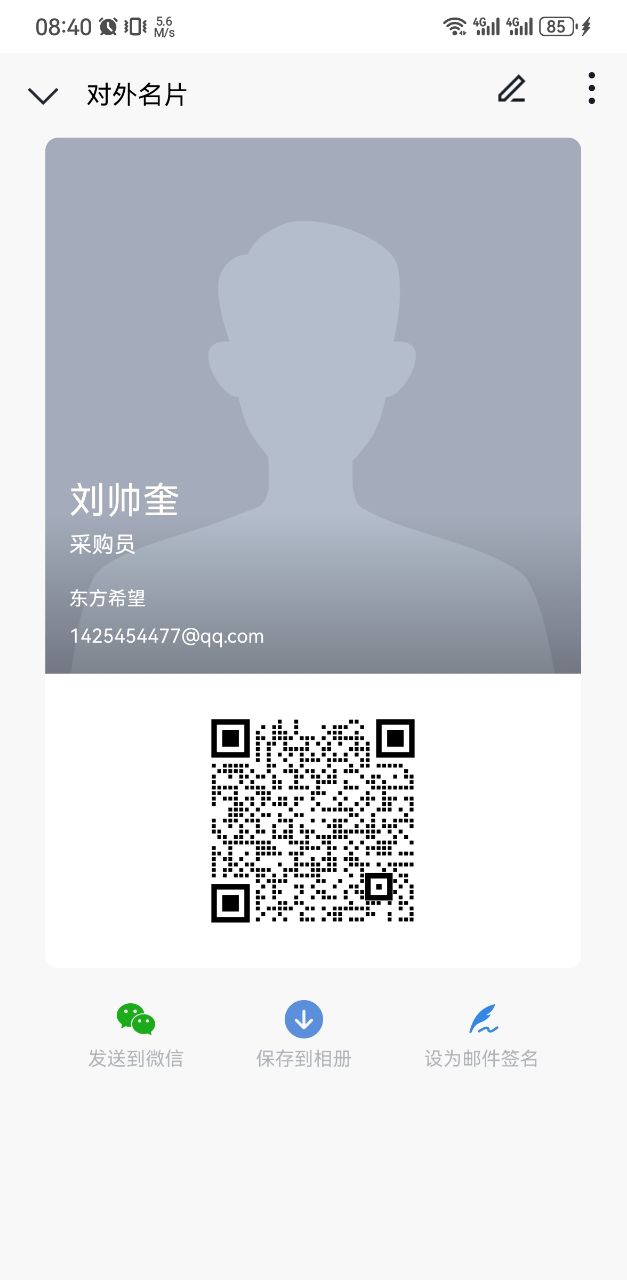627x1280 pixels.
Task: Choose 设为邮件签名 for the card
Action: pos(482,1035)
